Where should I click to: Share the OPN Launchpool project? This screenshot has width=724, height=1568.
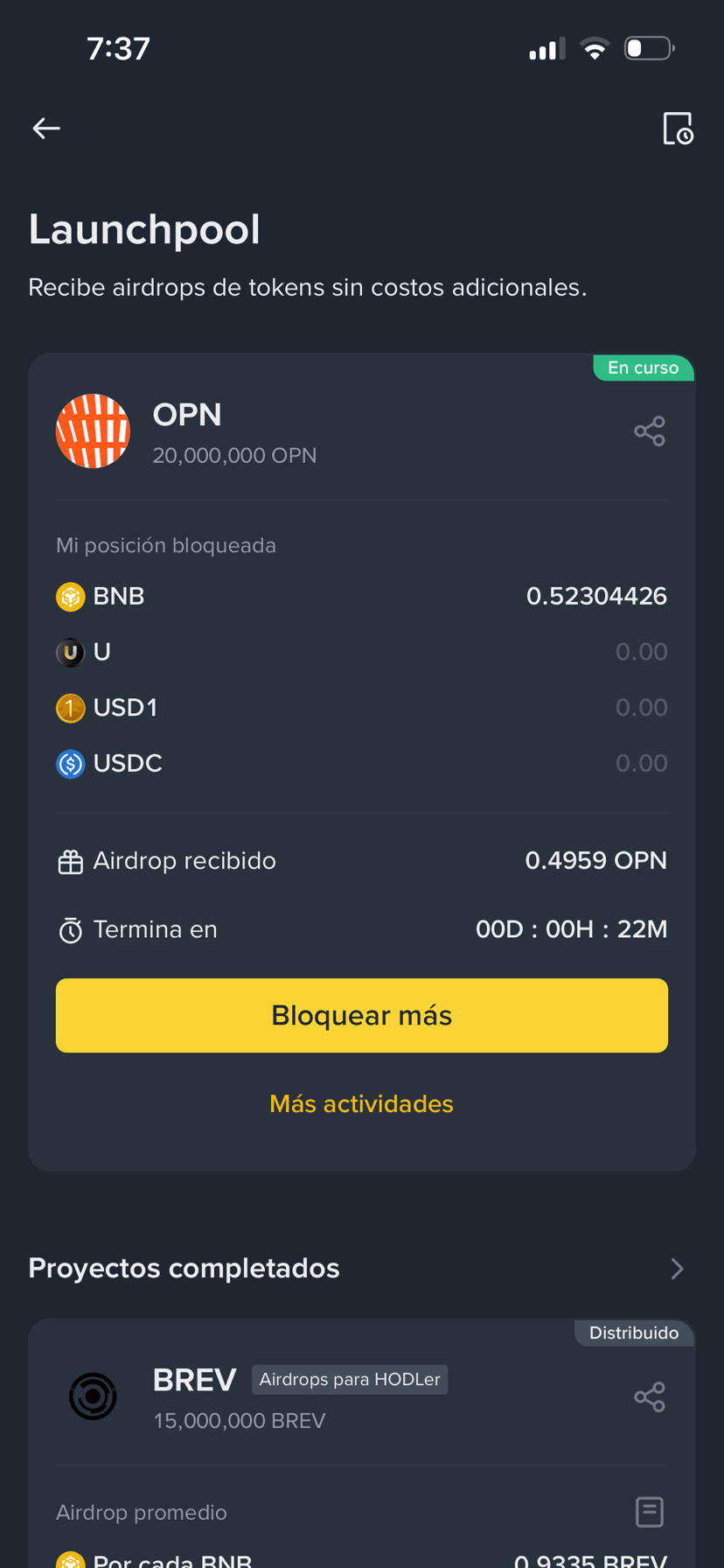pos(649,431)
